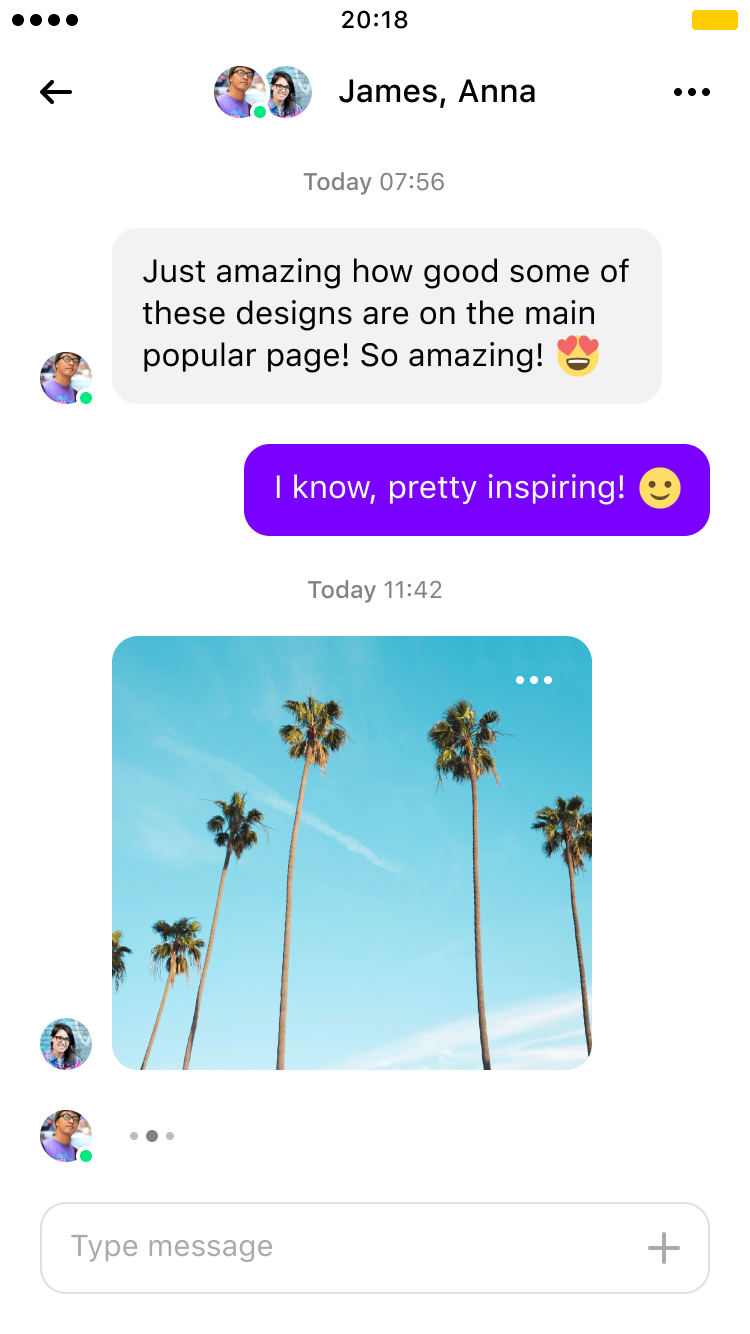Open the James, Anna group details

coord(437,92)
